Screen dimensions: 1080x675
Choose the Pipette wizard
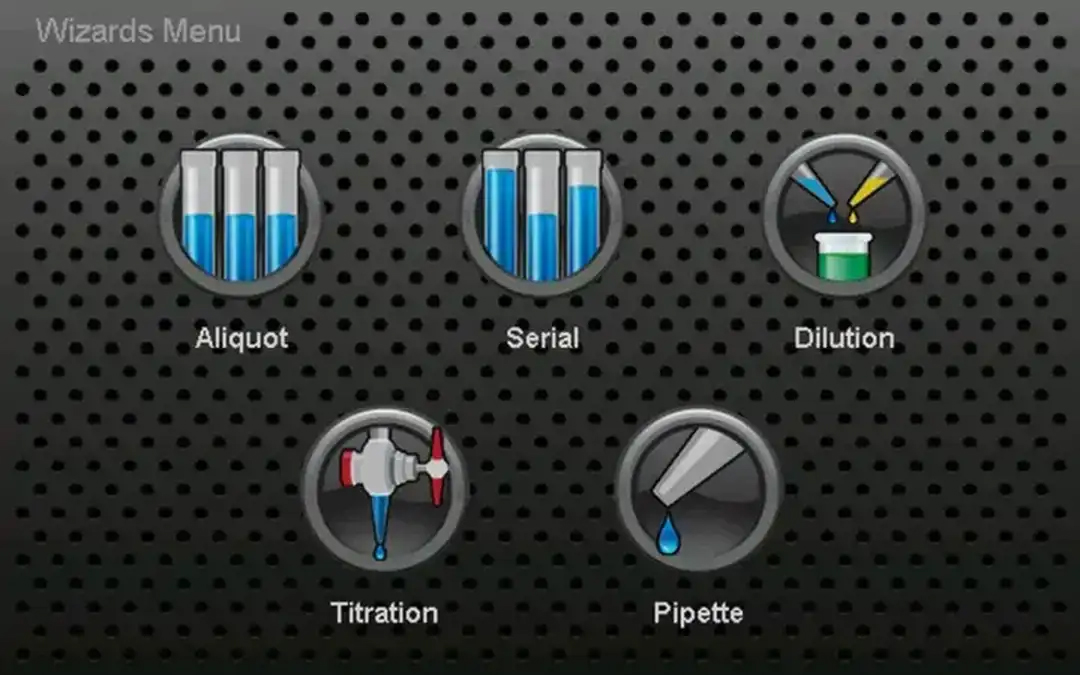698,490
